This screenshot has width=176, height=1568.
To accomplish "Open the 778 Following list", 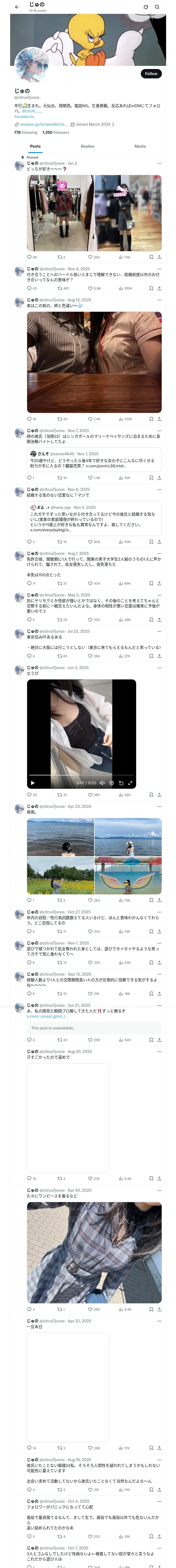I will [x=26, y=132].
